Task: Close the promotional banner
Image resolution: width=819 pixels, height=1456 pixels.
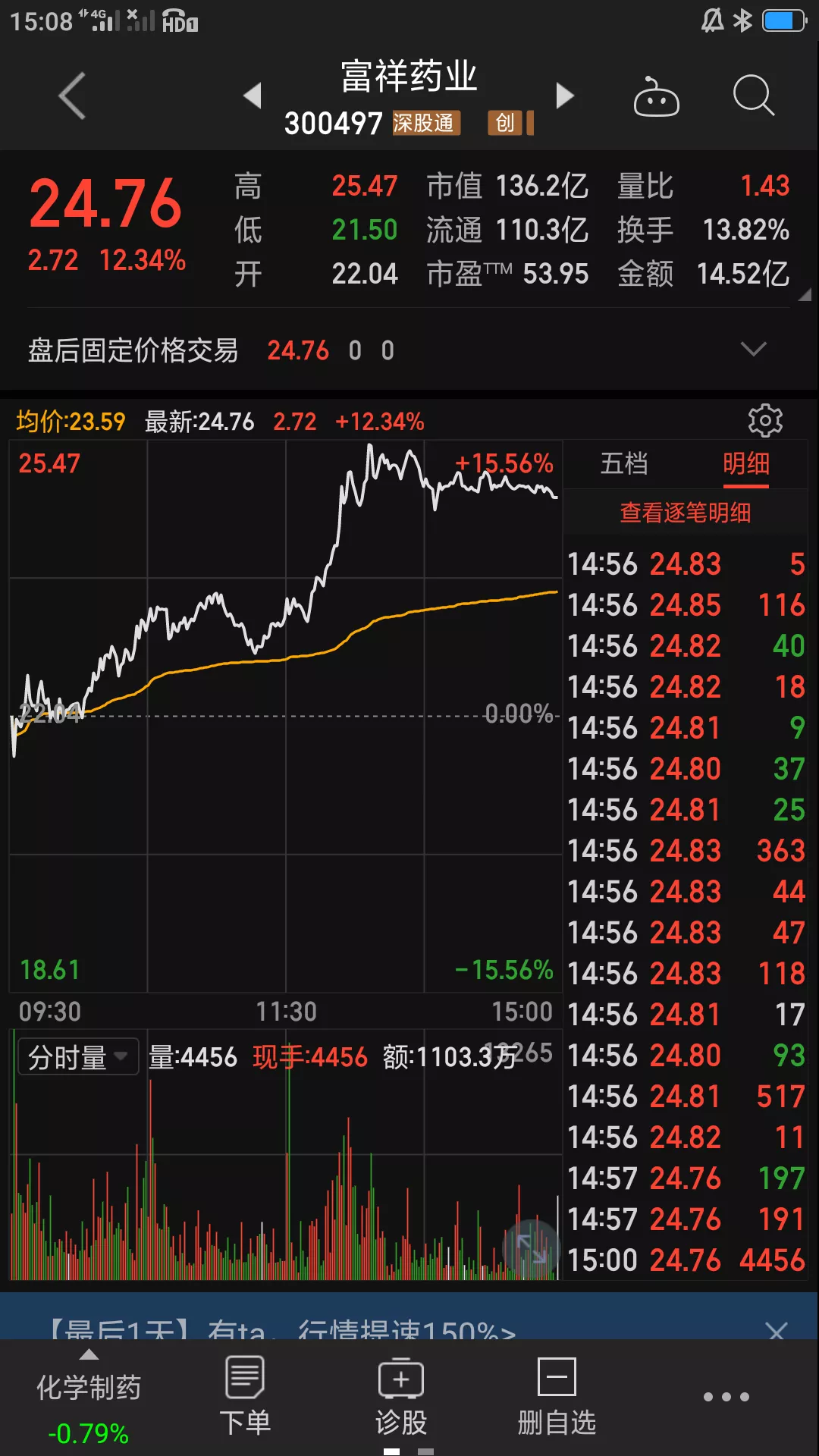Action: [x=777, y=1330]
